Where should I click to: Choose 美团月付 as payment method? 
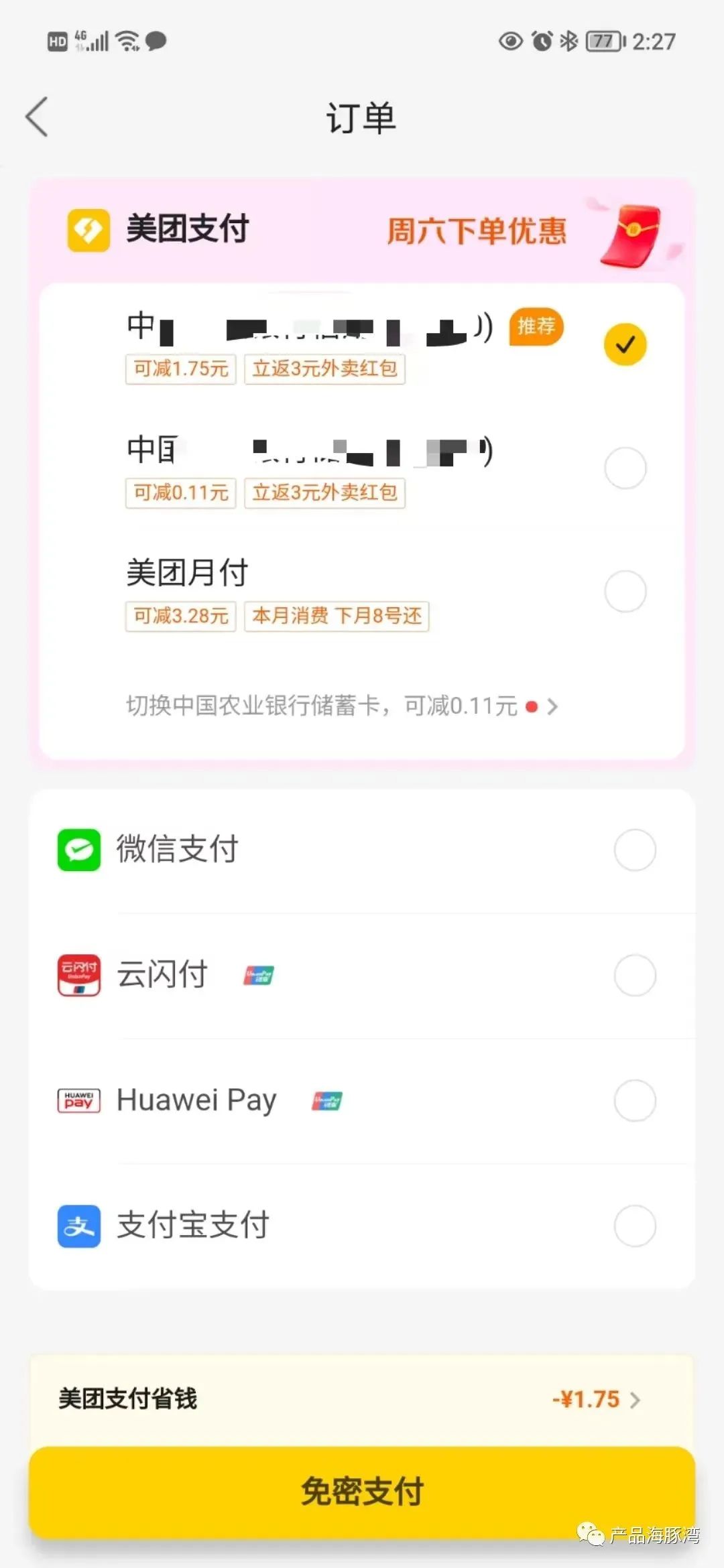(x=625, y=591)
